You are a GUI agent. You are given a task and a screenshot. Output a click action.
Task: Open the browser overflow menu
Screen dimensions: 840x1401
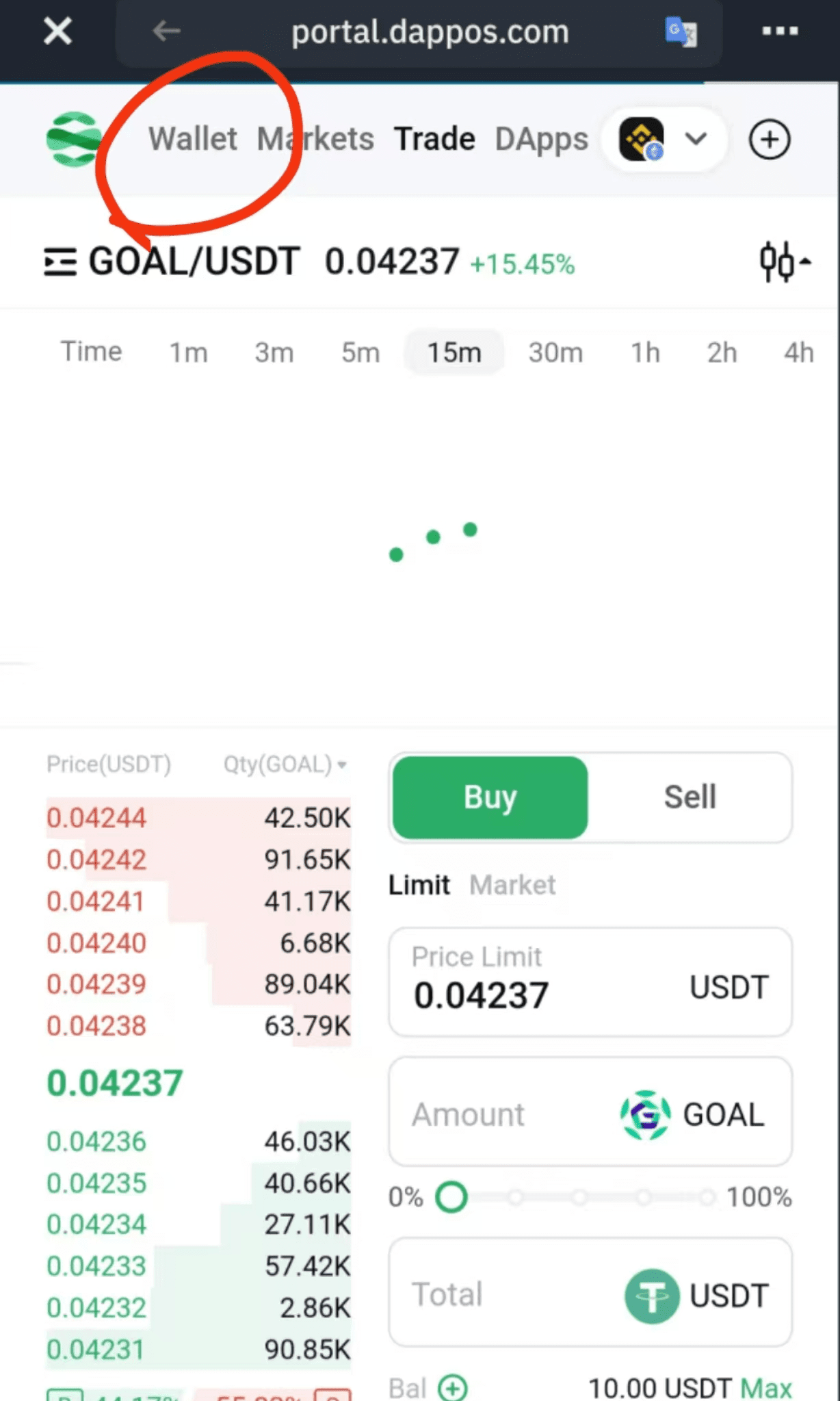click(x=780, y=31)
